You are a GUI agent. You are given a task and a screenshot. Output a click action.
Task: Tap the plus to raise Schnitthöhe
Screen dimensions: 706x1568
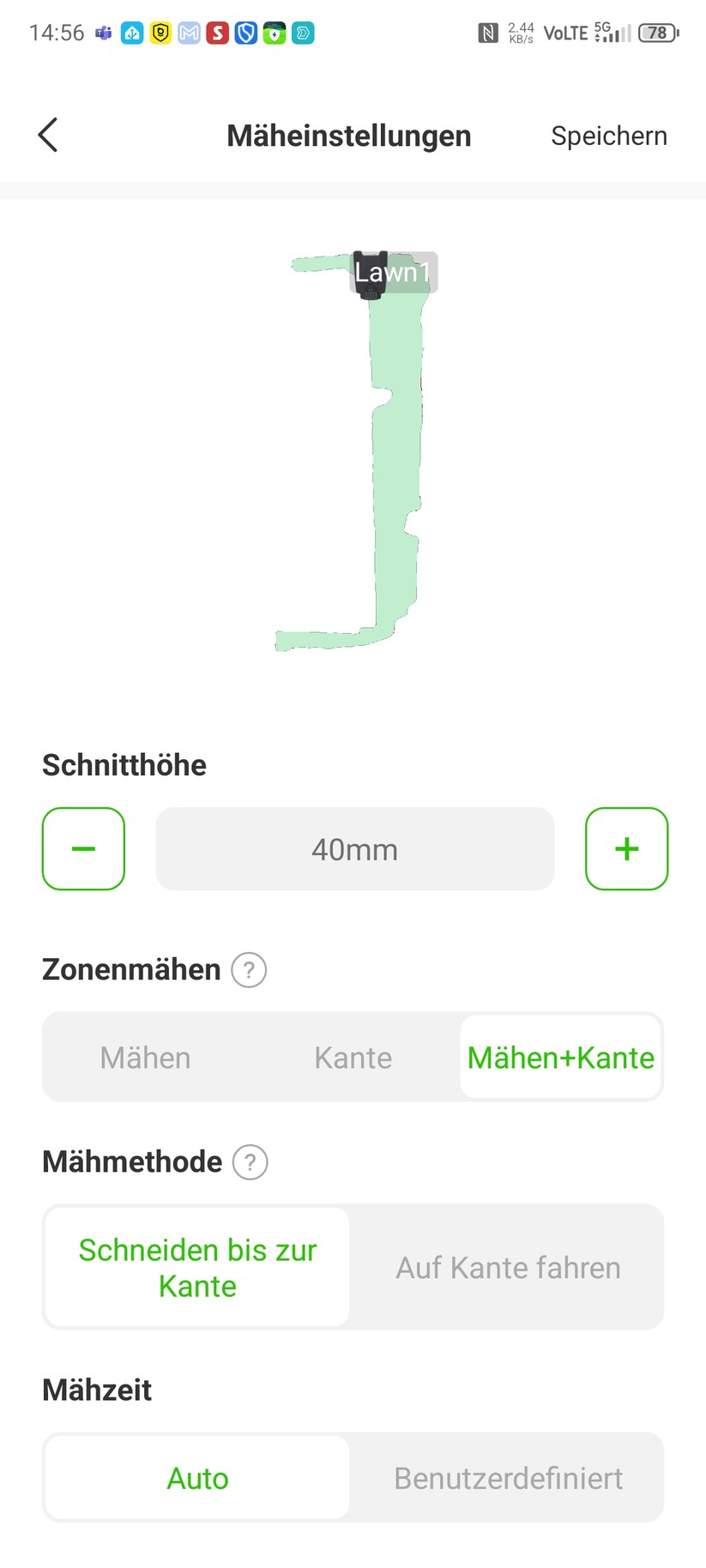pyautogui.click(x=626, y=848)
